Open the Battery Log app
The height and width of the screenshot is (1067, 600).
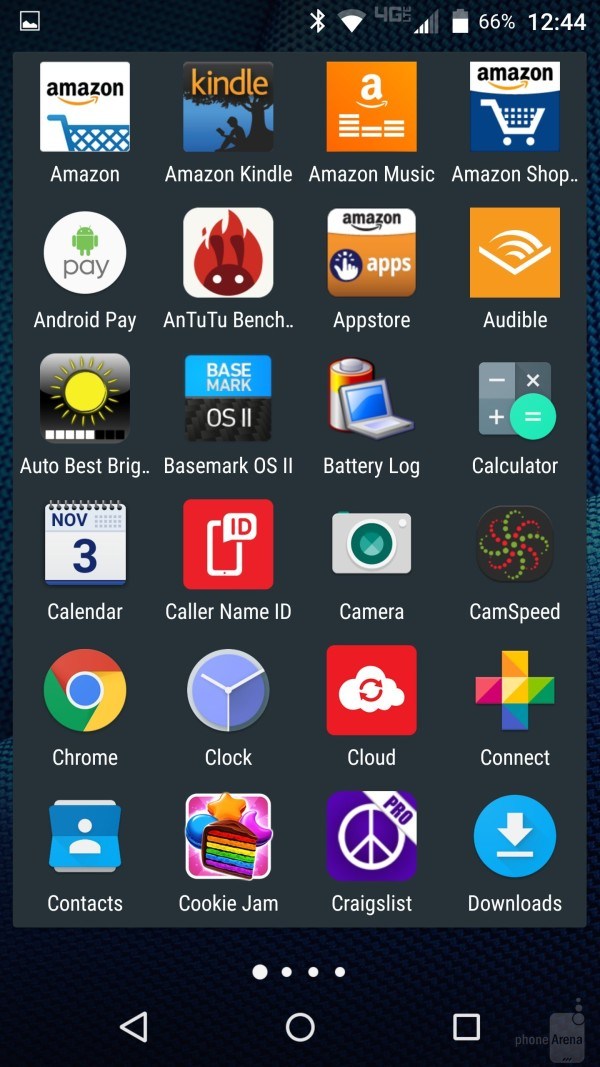pyautogui.click(x=371, y=400)
